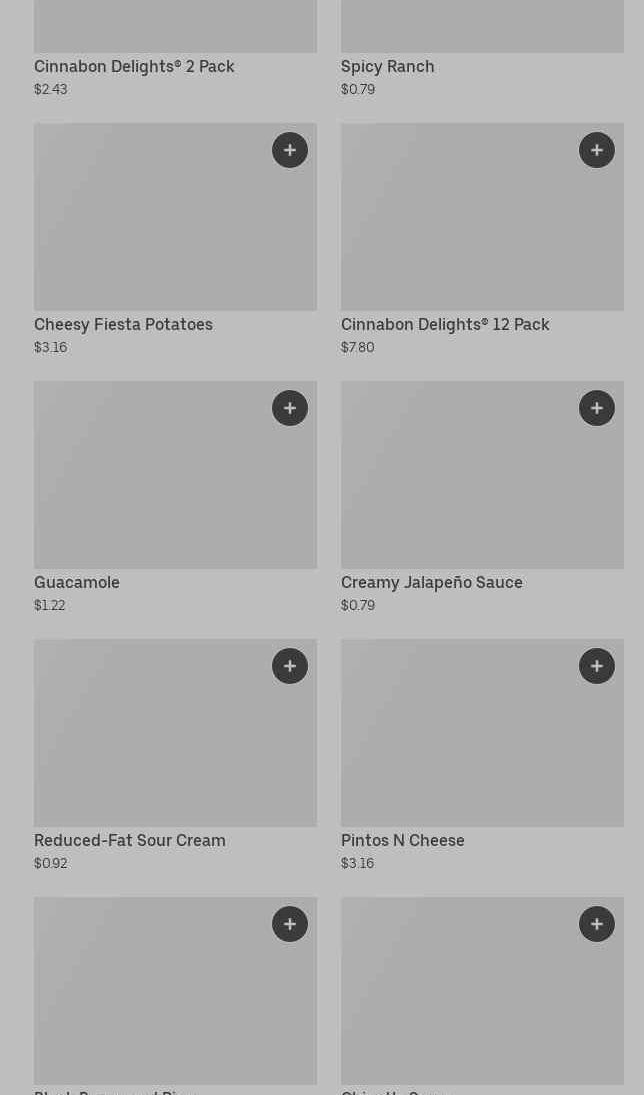Add Pintos N Cheese to order
The width and height of the screenshot is (644, 1095).
(597, 666)
